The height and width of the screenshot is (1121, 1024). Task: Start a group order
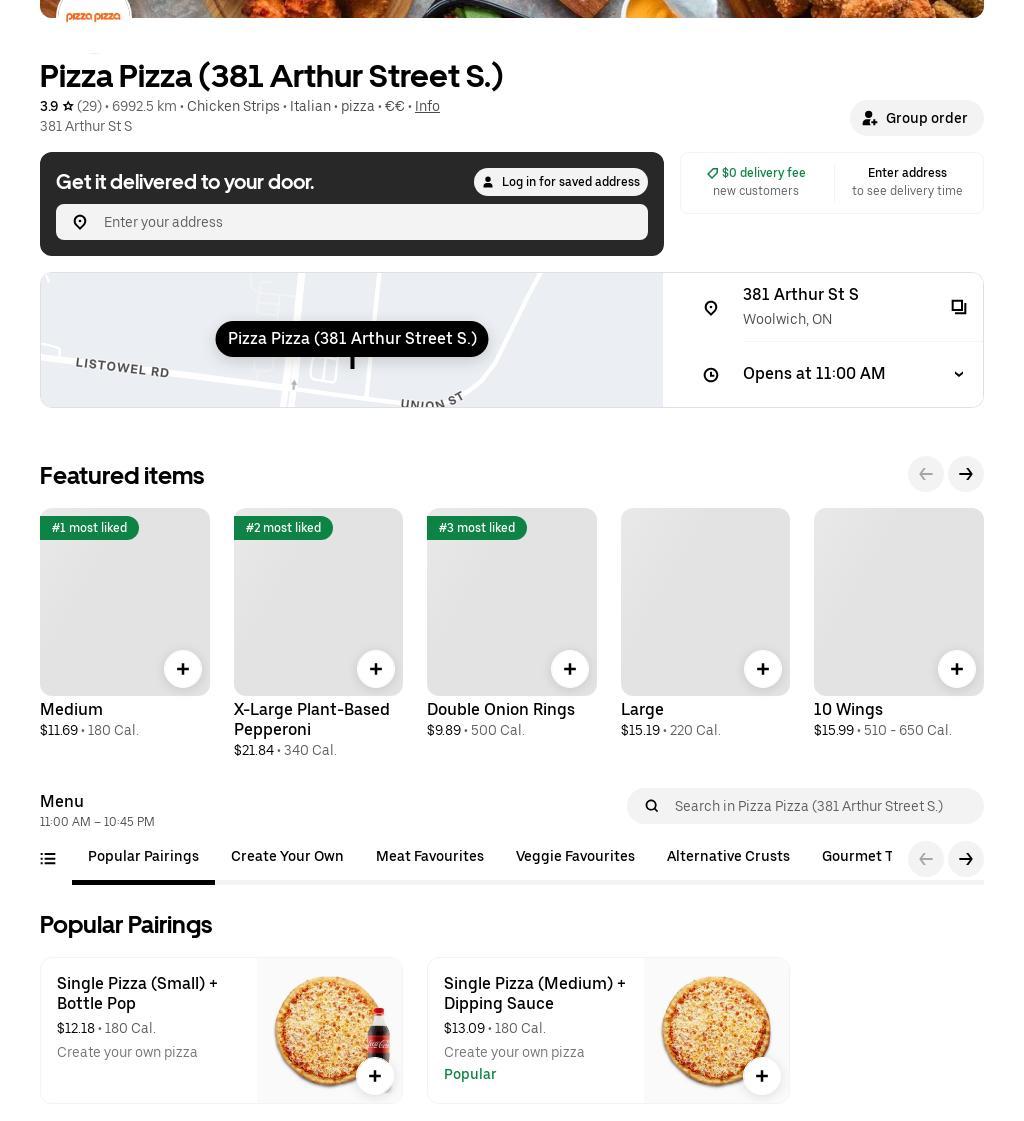(916, 118)
